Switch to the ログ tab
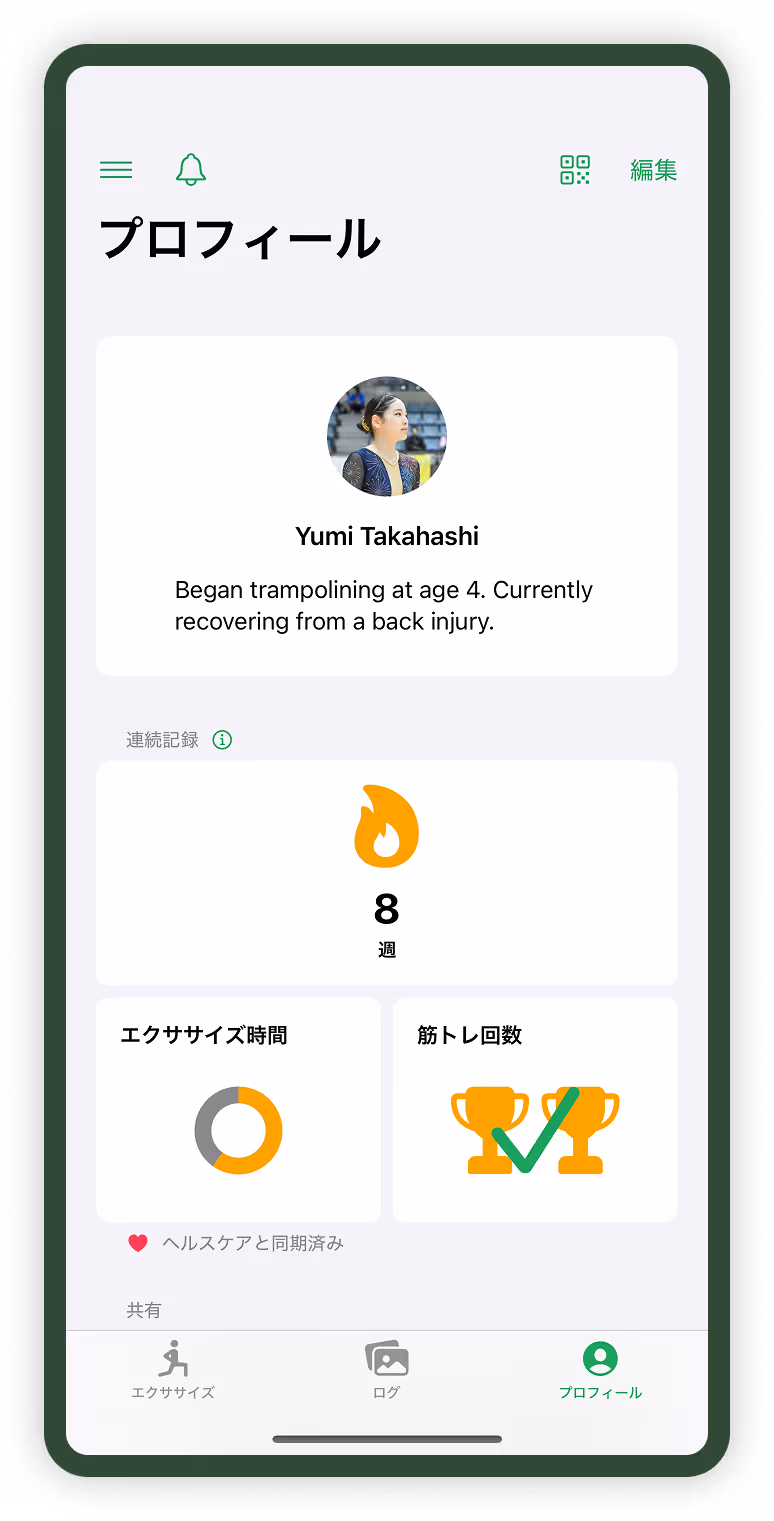 point(387,1370)
